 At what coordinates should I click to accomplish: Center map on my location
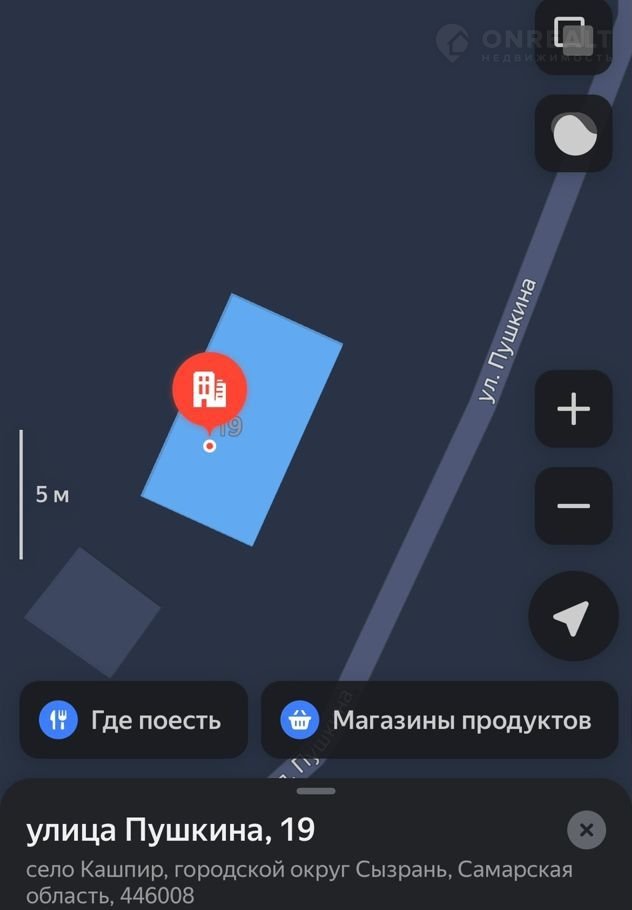click(x=573, y=617)
